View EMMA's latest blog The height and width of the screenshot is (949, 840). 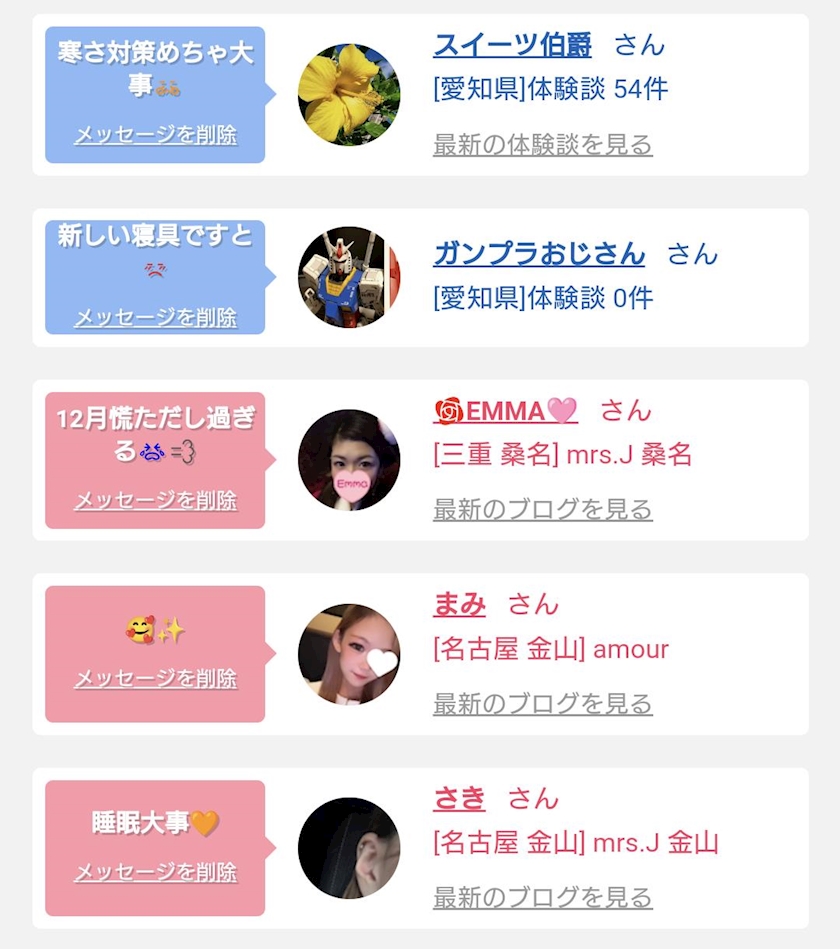click(x=542, y=509)
